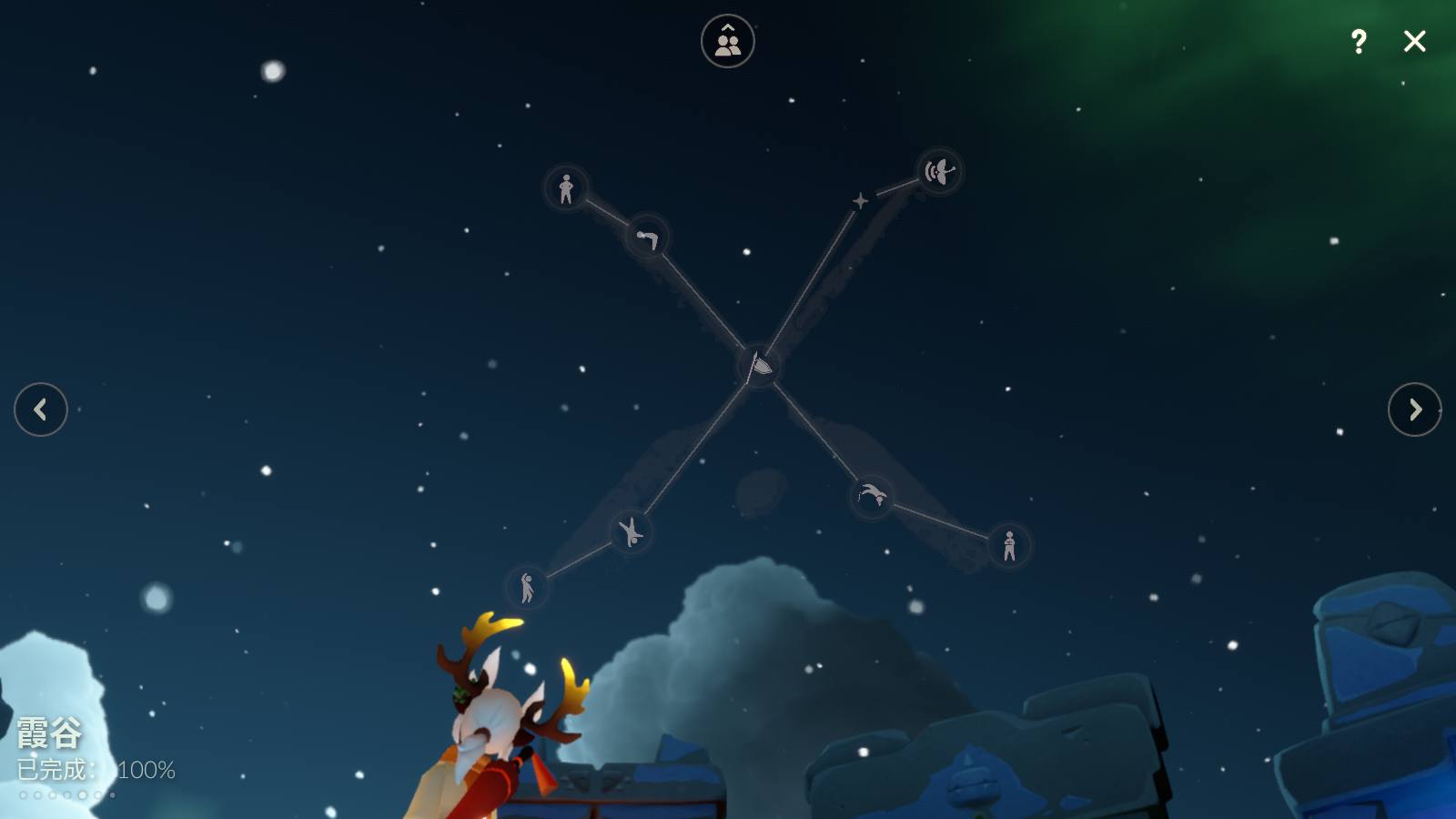Go to the next constellation
Viewport: 1456px width, 819px height.
[x=1414, y=409]
